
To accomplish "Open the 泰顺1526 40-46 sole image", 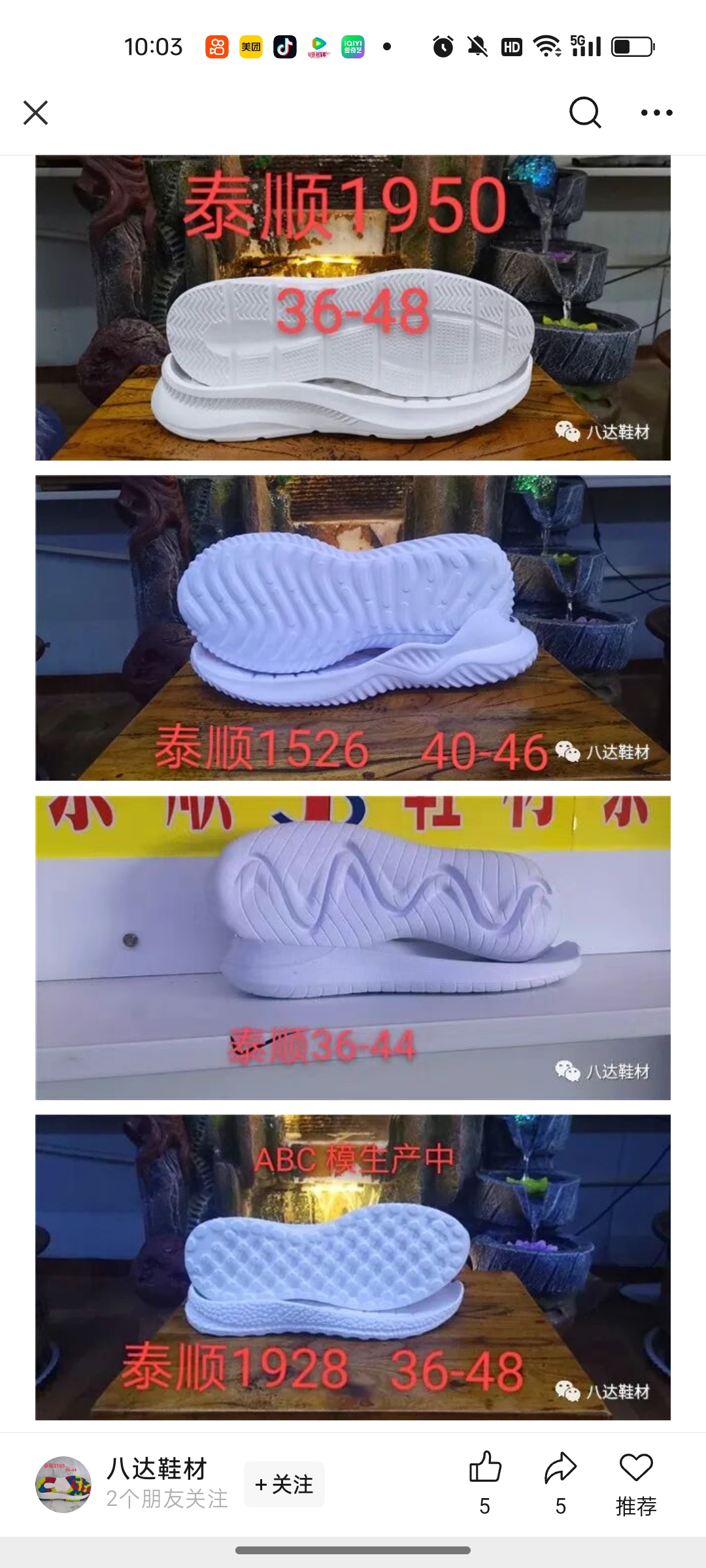I will coord(353,628).
